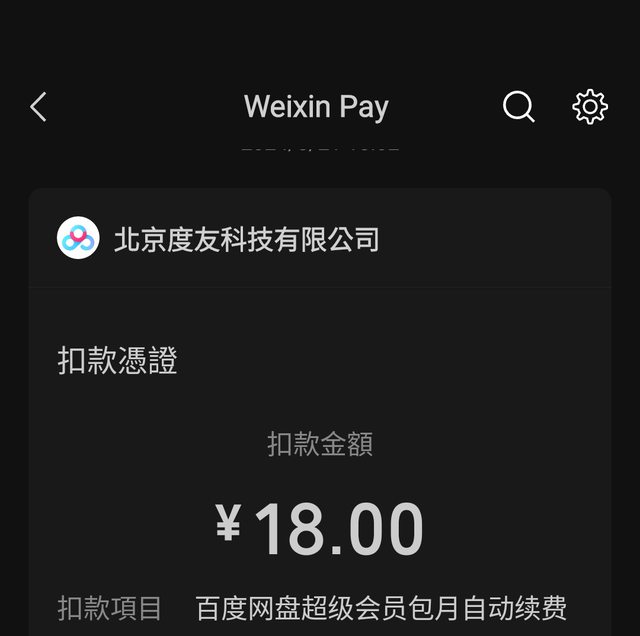
Task: Open 北京度友科技有限公司 payment card
Action: pos(246,240)
